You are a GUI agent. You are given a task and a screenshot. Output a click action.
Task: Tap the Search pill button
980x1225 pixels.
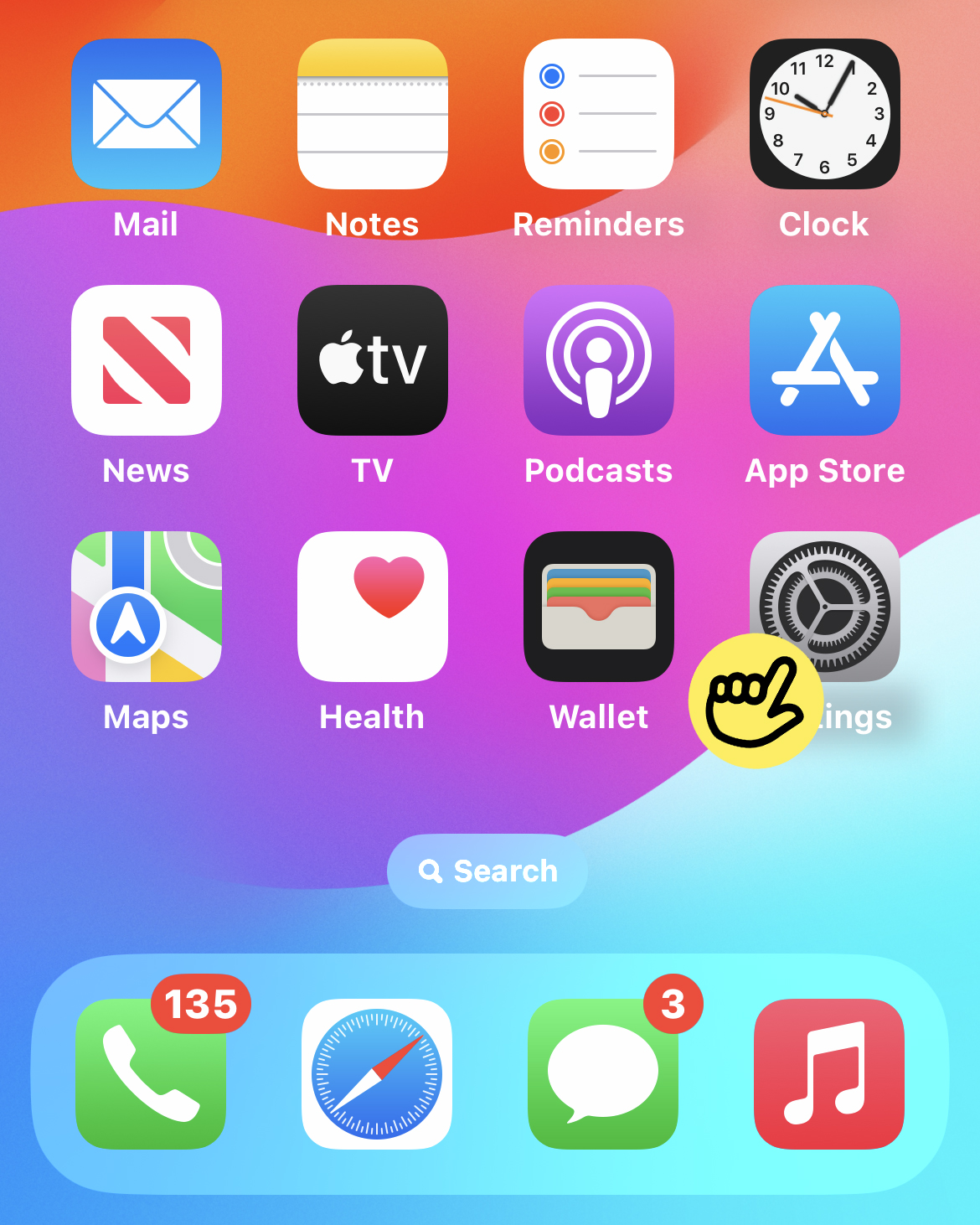click(x=487, y=871)
